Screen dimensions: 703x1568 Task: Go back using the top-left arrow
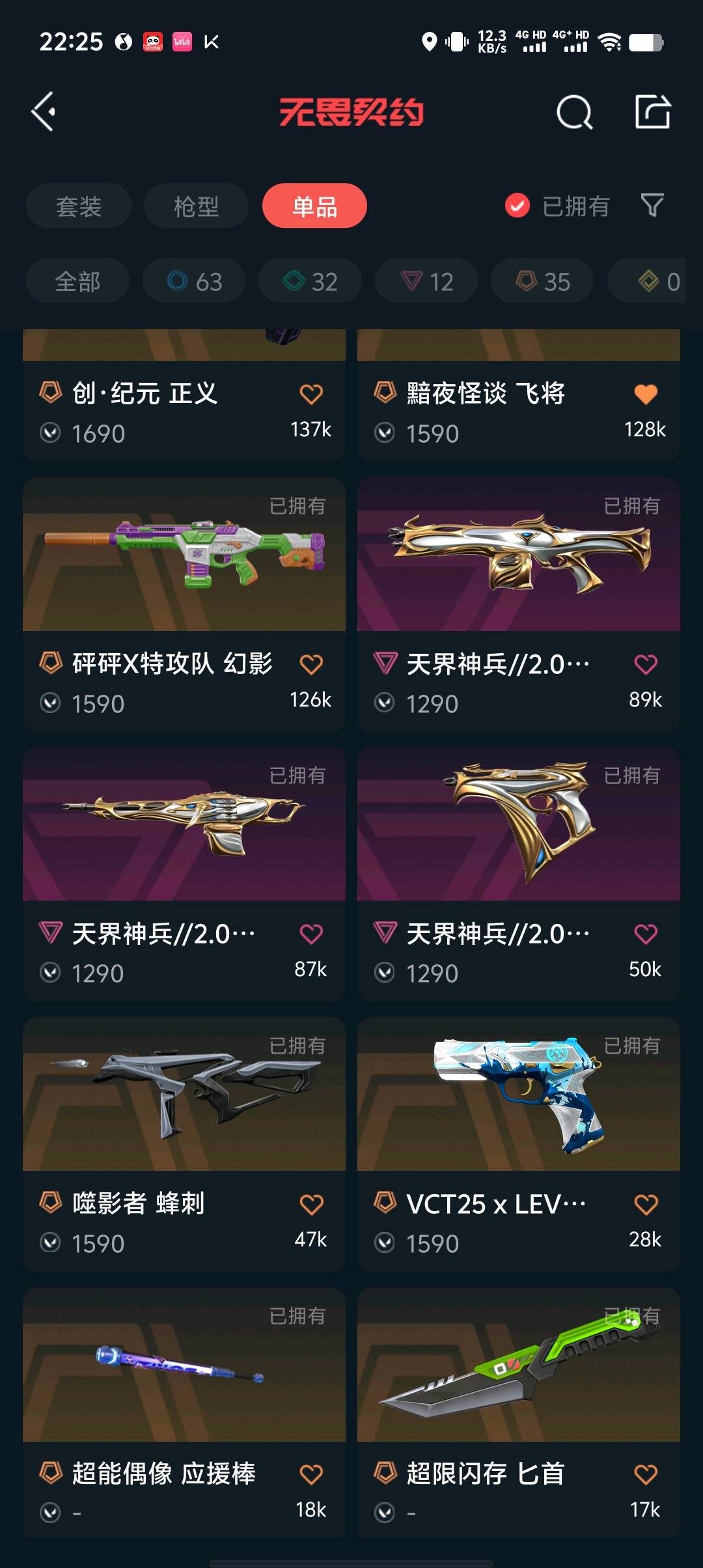[x=44, y=112]
